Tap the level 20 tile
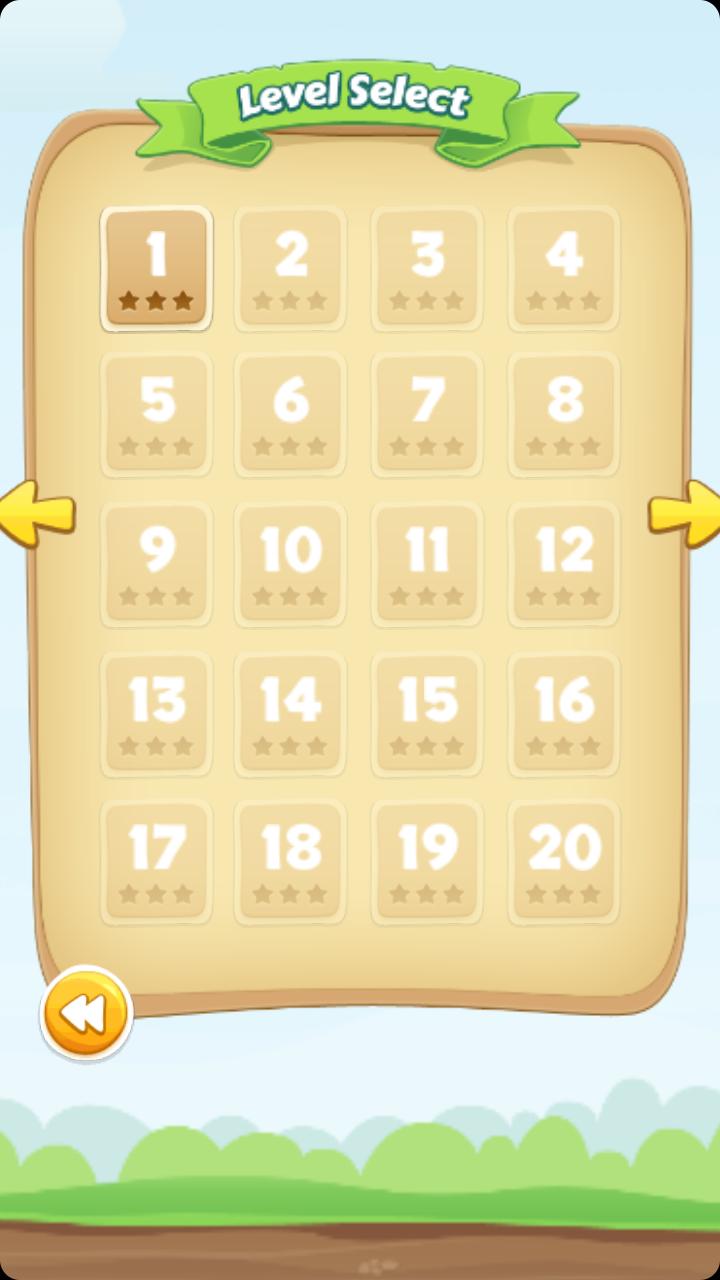This screenshot has height=1280, width=720. click(564, 861)
